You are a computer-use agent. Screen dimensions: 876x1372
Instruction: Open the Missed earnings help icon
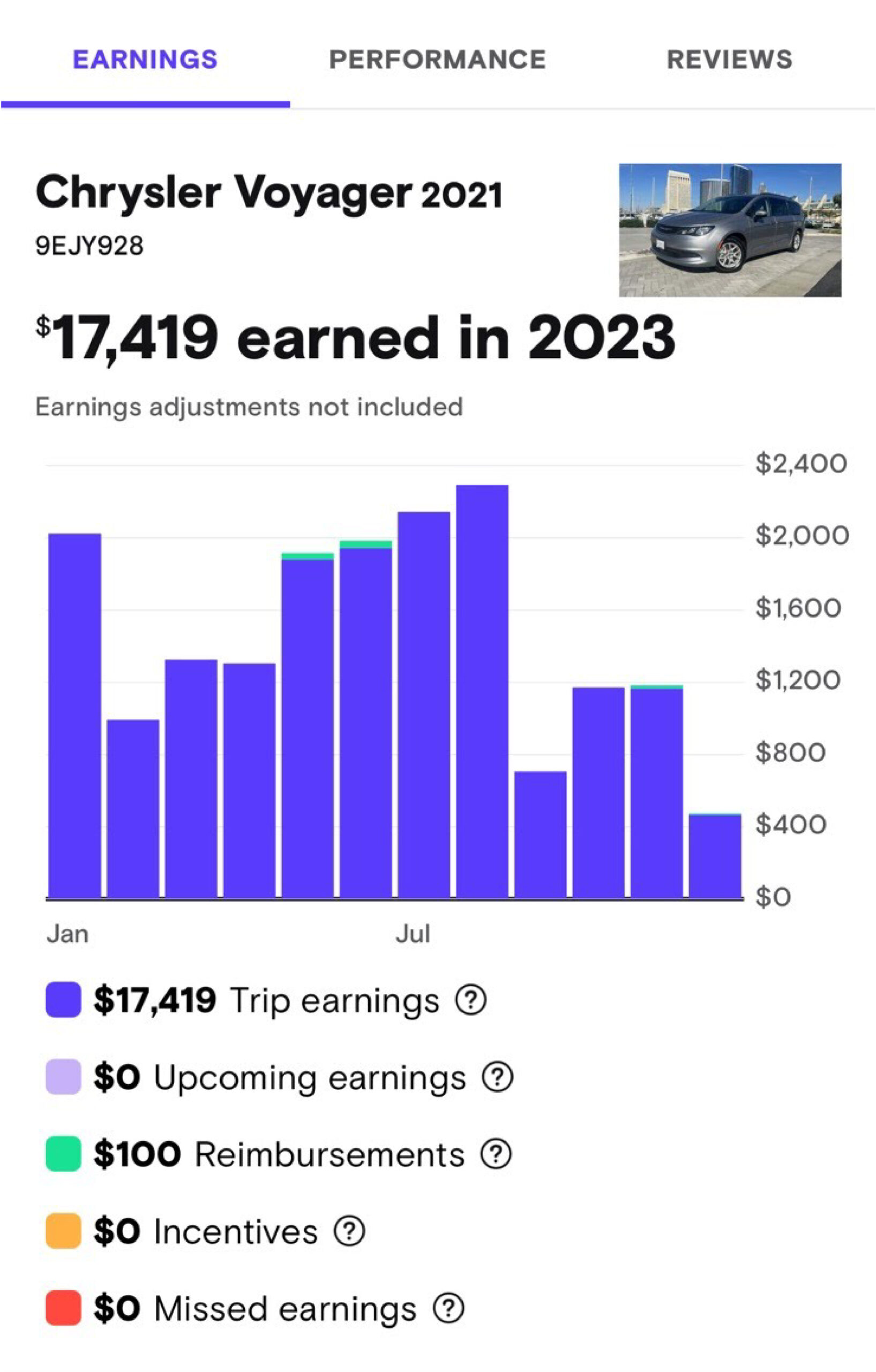(449, 1308)
